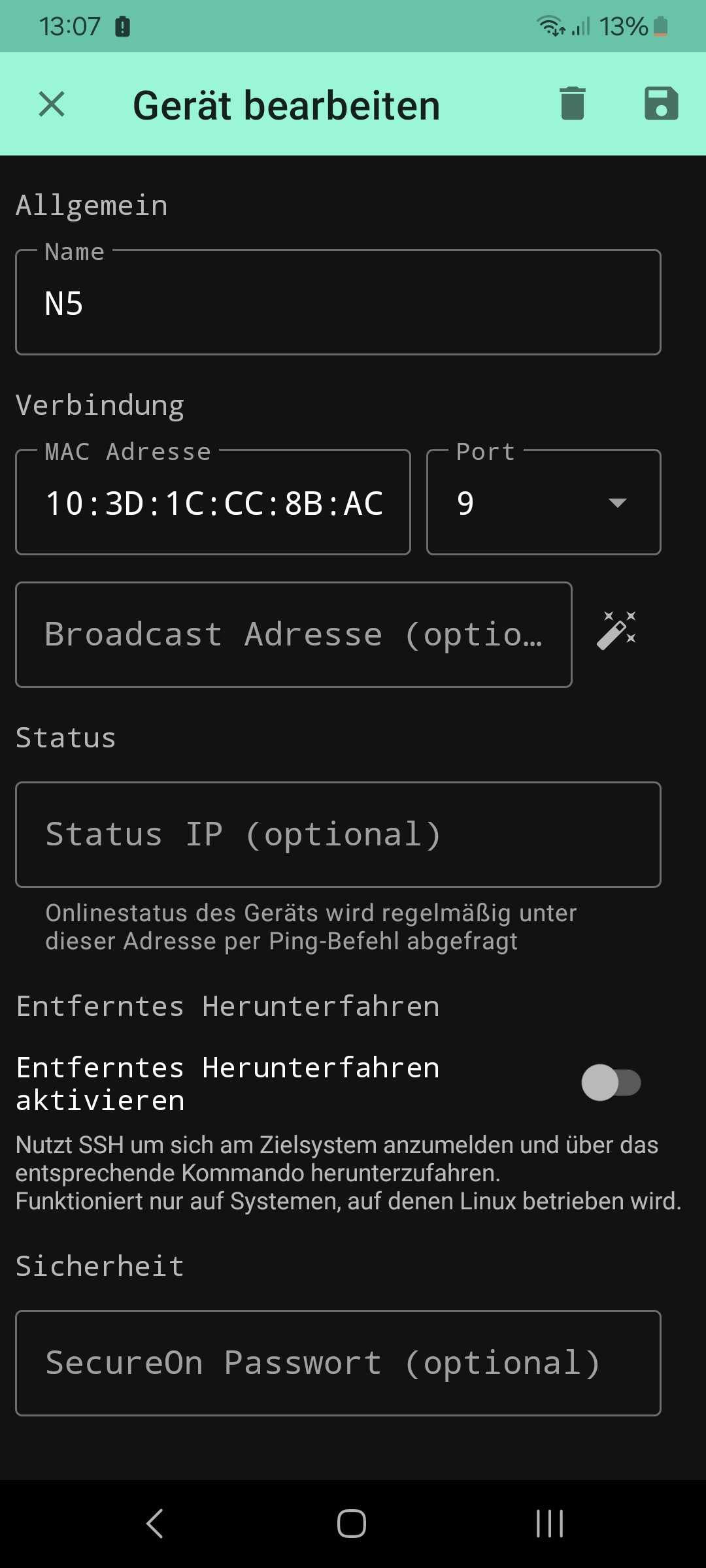
Task: Edit the MAC Adresse field
Action: pos(213,503)
